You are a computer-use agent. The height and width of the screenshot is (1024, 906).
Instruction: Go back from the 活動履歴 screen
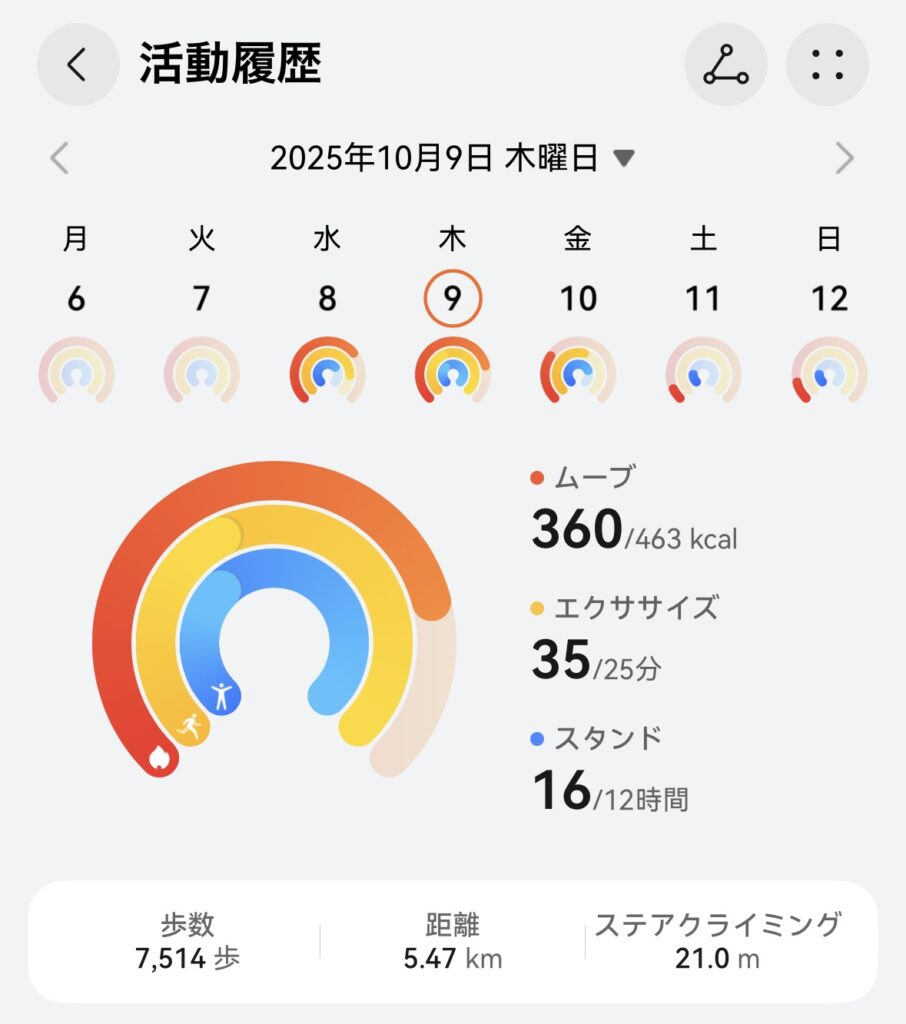(x=77, y=65)
